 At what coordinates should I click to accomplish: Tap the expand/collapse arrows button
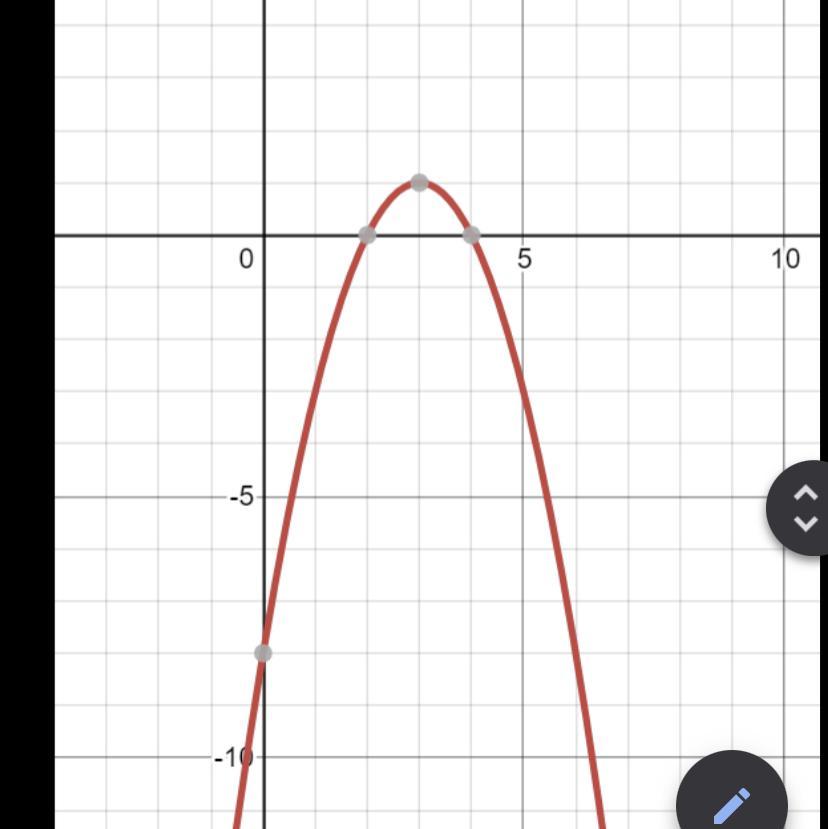coord(803,508)
